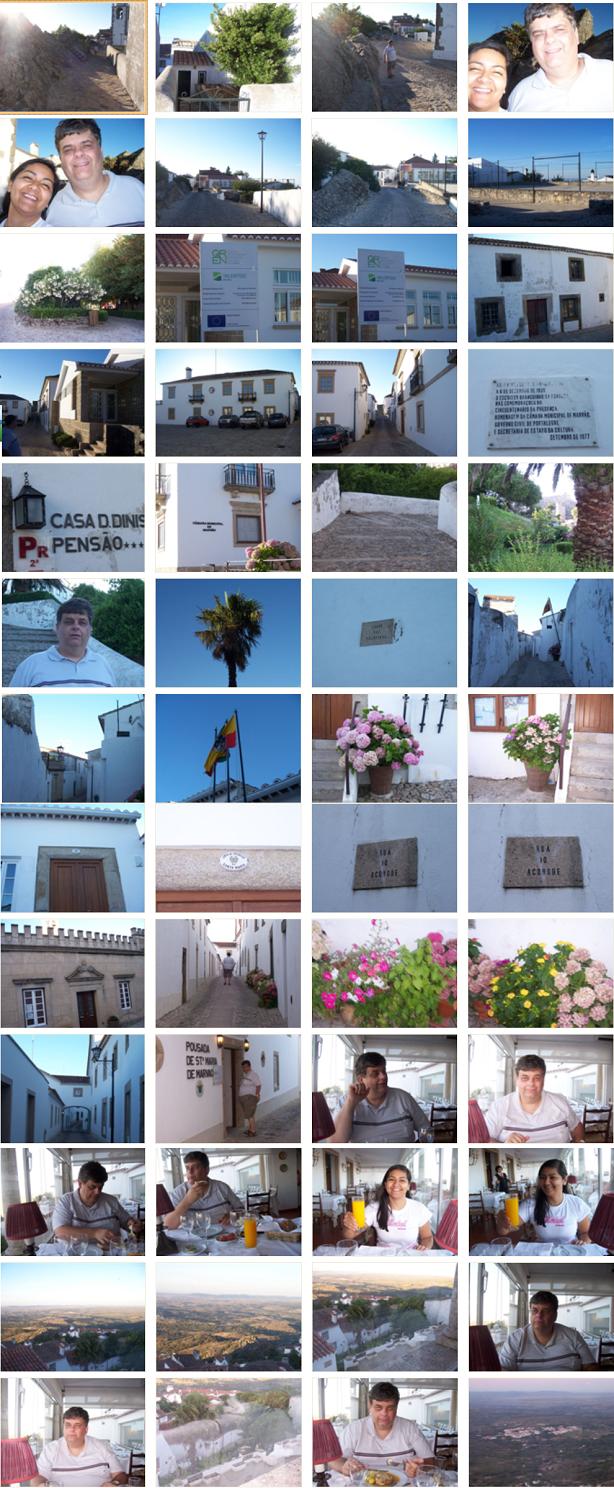This screenshot has width=614, height=1488.
Task: View the Casa D. Dinis Pensão sign photo
Action: (x=72, y=517)
